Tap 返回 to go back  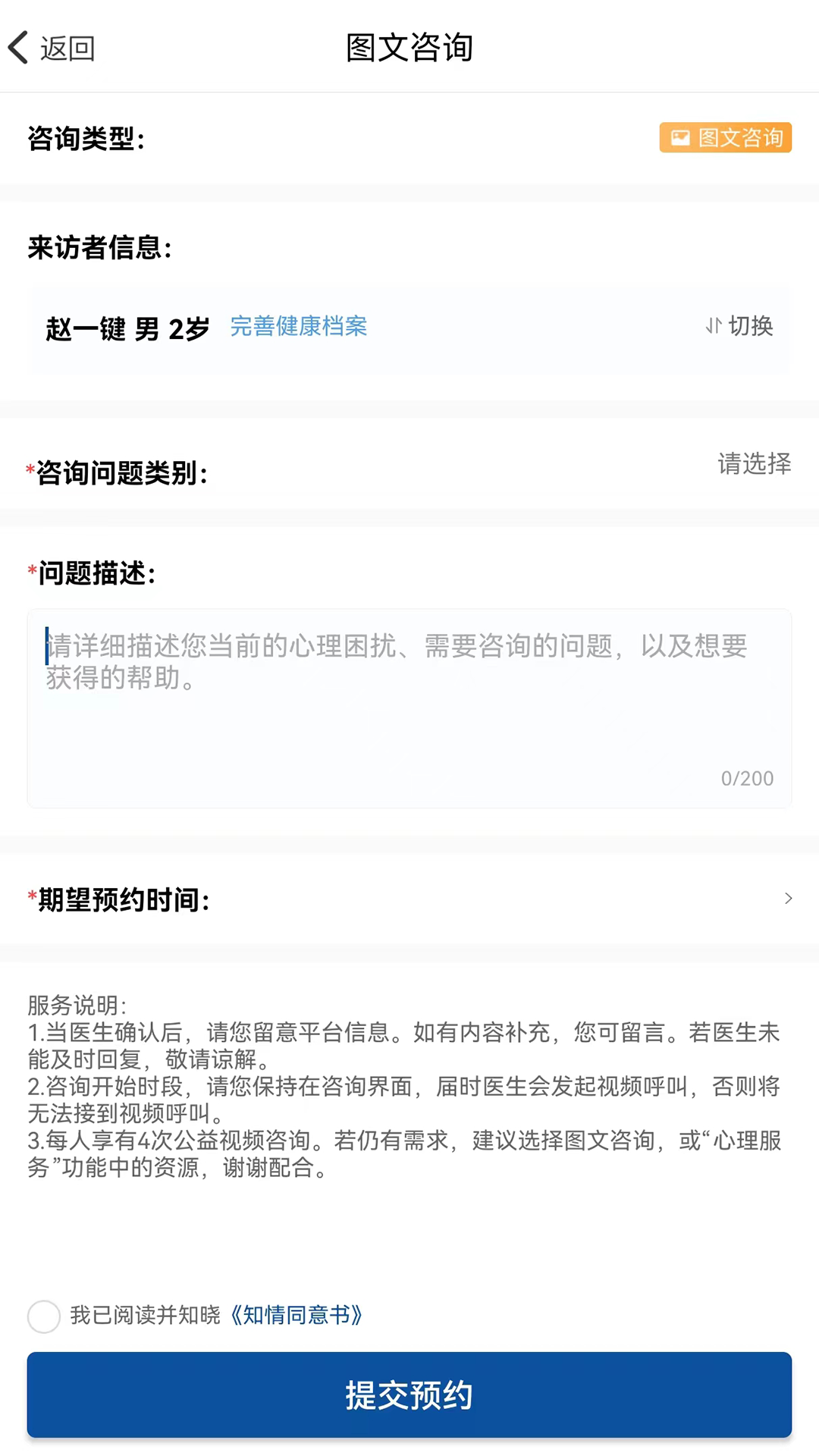tap(67, 47)
